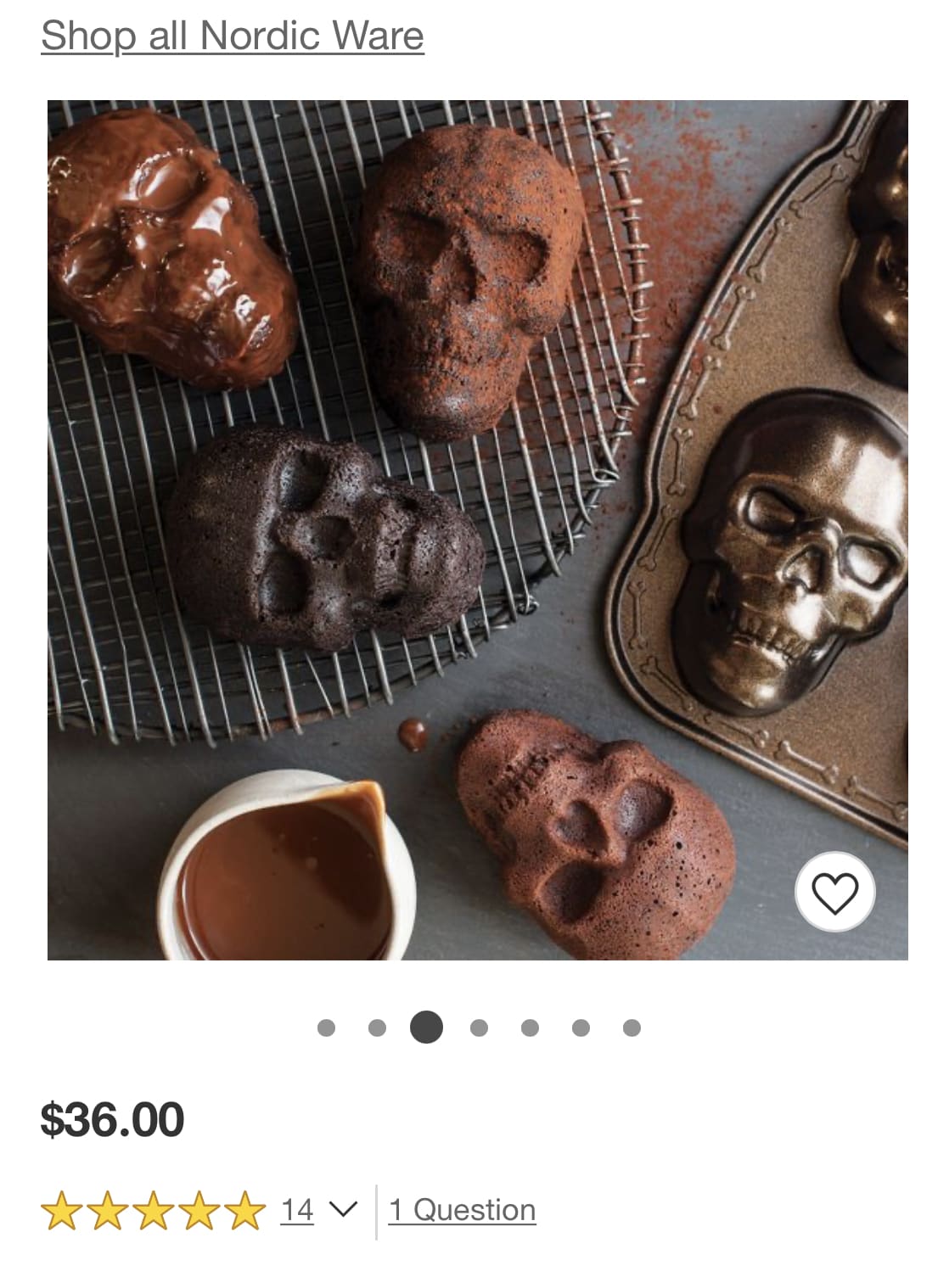Open the Shop all Nordic Ware link

pyautogui.click(x=232, y=36)
